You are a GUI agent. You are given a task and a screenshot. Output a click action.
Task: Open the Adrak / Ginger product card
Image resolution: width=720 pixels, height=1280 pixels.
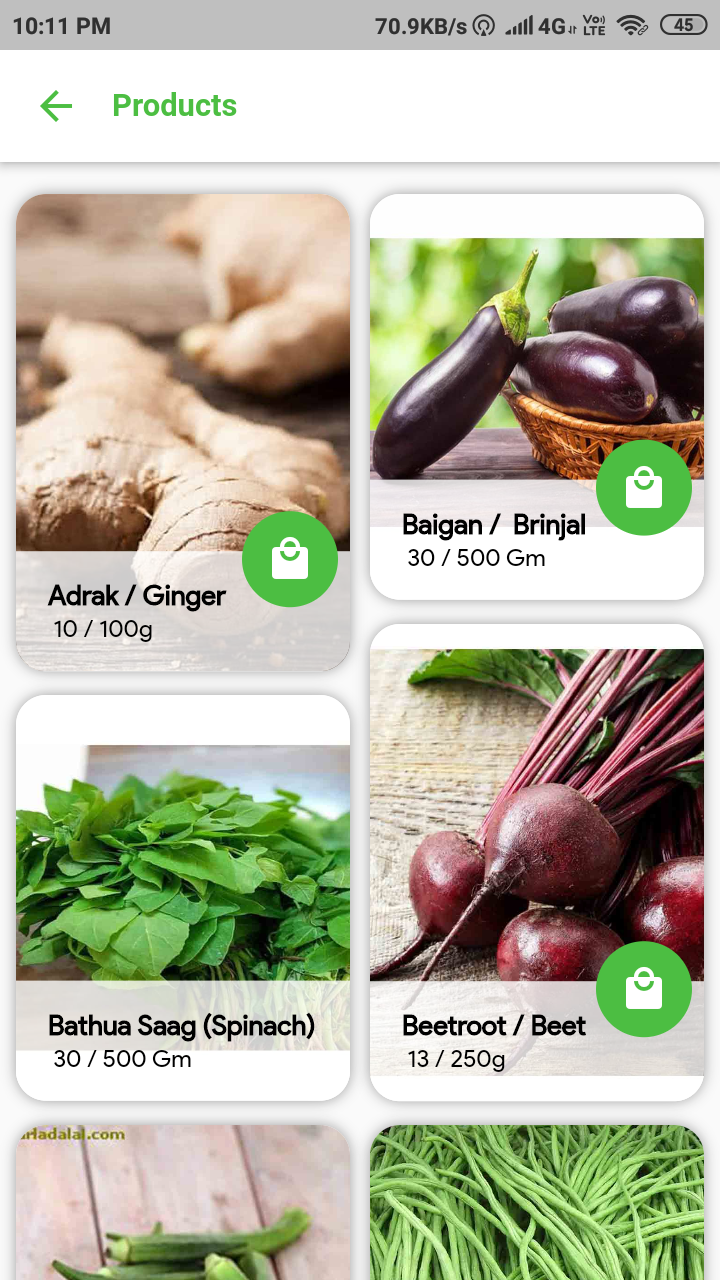tap(183, 432)
